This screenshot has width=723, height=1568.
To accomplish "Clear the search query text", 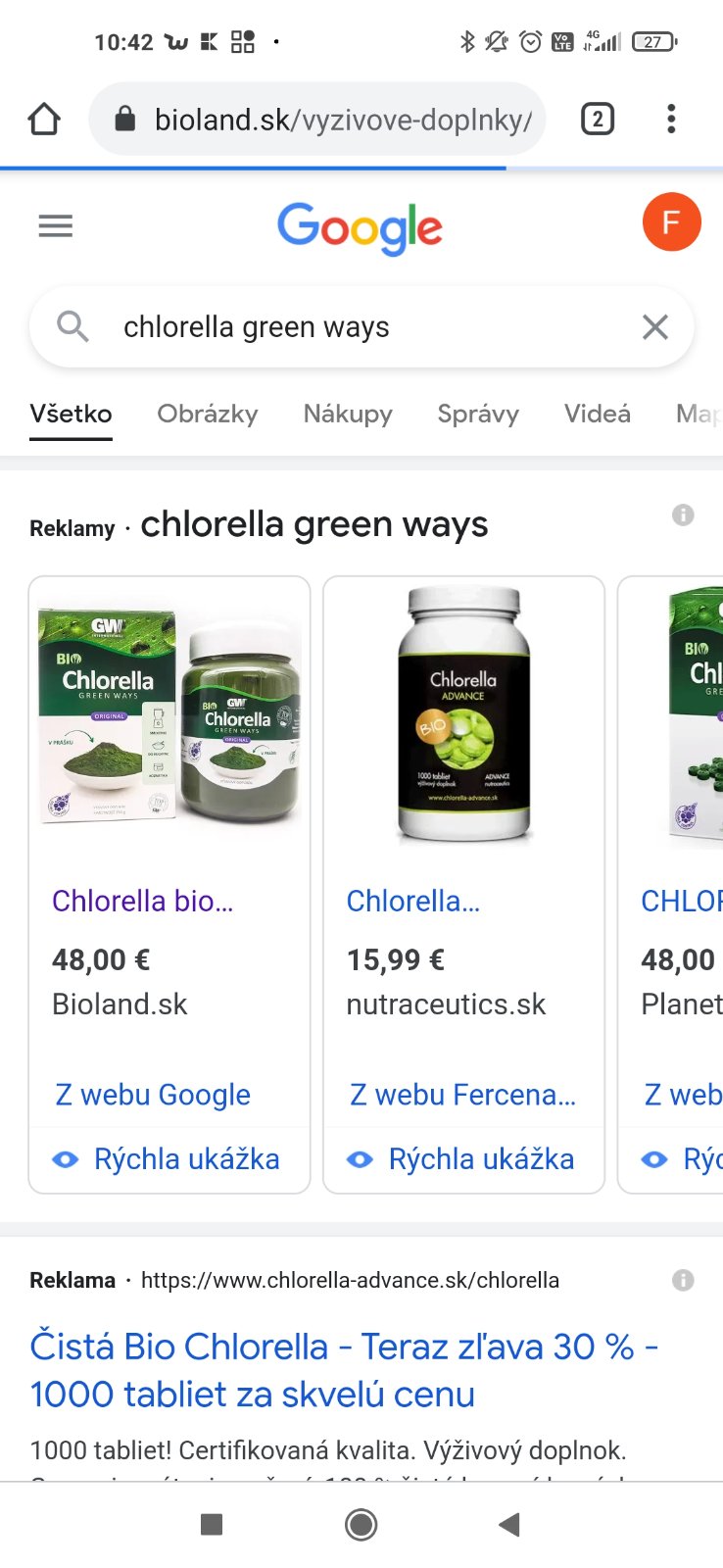I will (x=654, y=327).
